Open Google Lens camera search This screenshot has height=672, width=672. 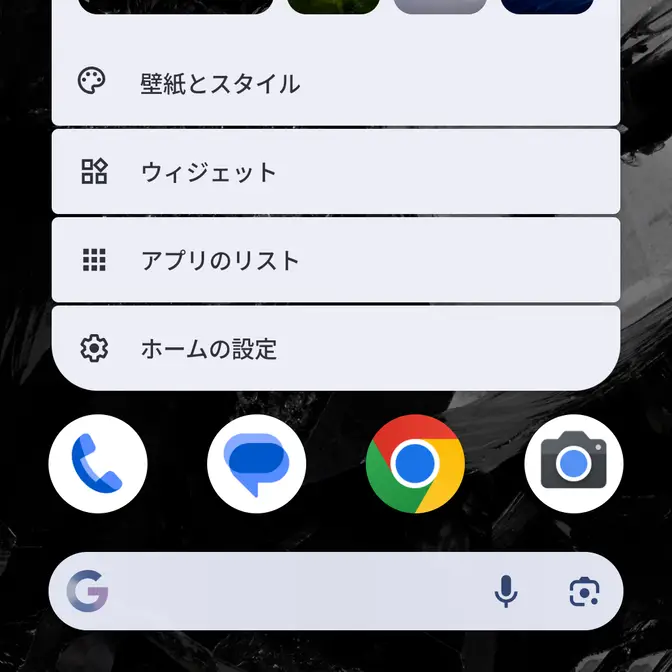pos(584,592)
